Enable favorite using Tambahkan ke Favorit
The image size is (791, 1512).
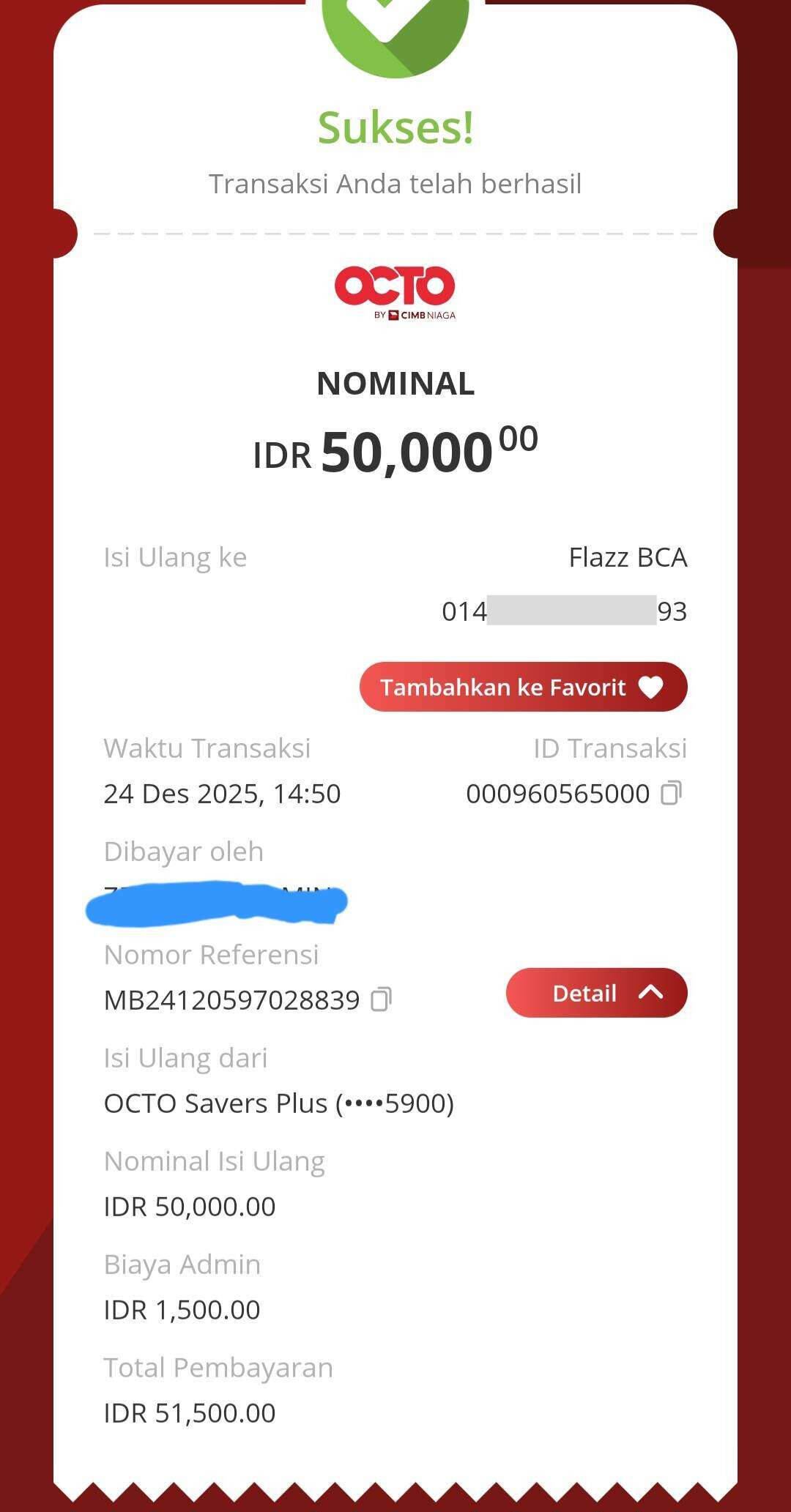point(524,687)
